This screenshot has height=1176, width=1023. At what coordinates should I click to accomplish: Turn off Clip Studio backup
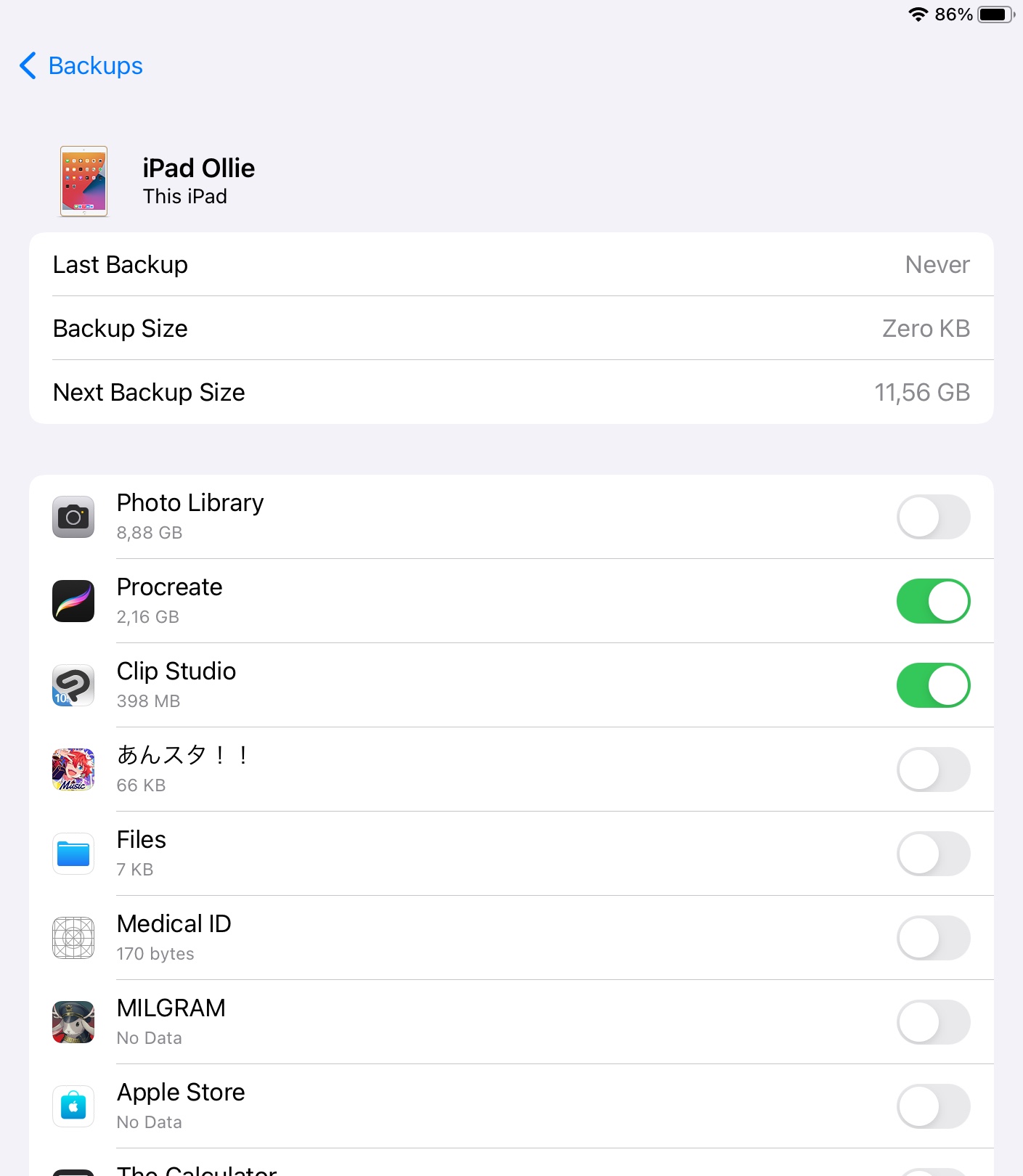pyautogui.click(x=933, y=685)
